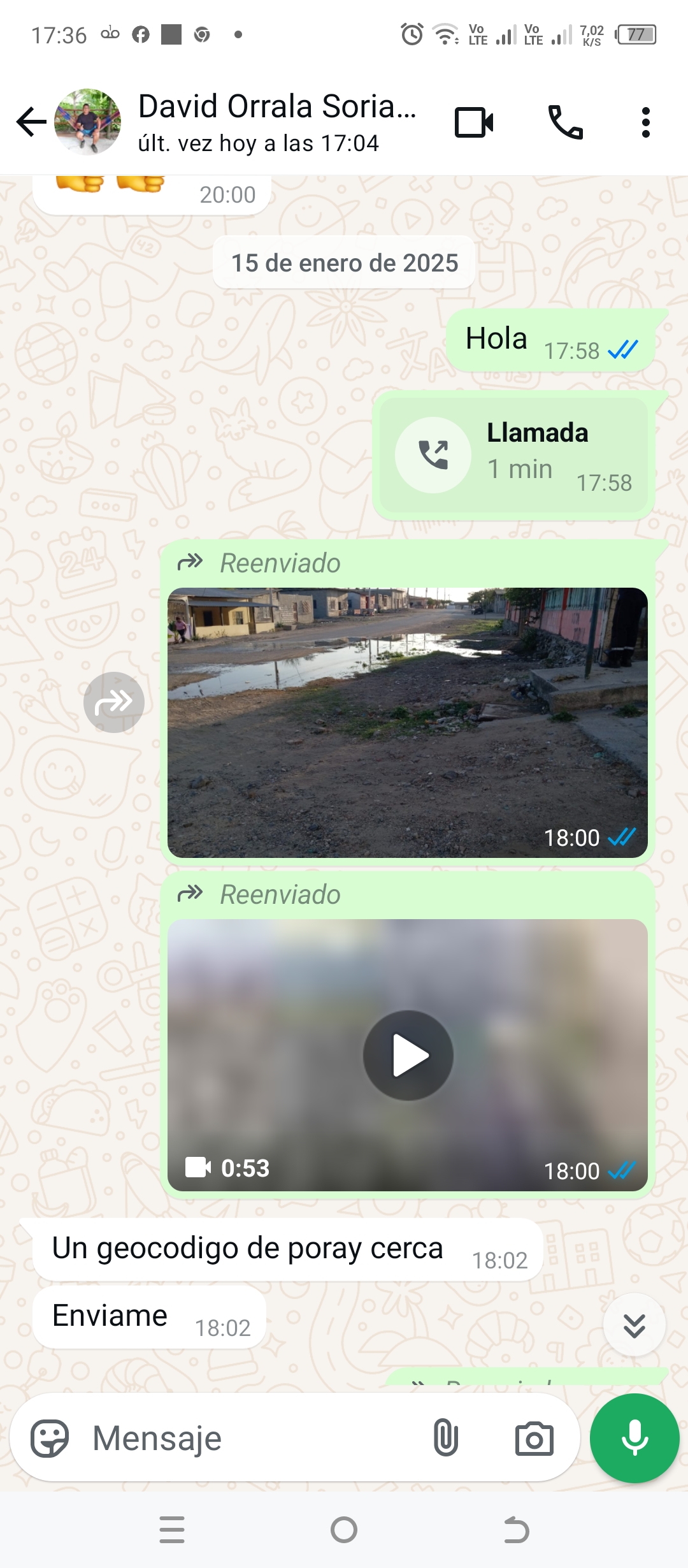
Task: Go back to the chats list
Action: click(31, 122)
